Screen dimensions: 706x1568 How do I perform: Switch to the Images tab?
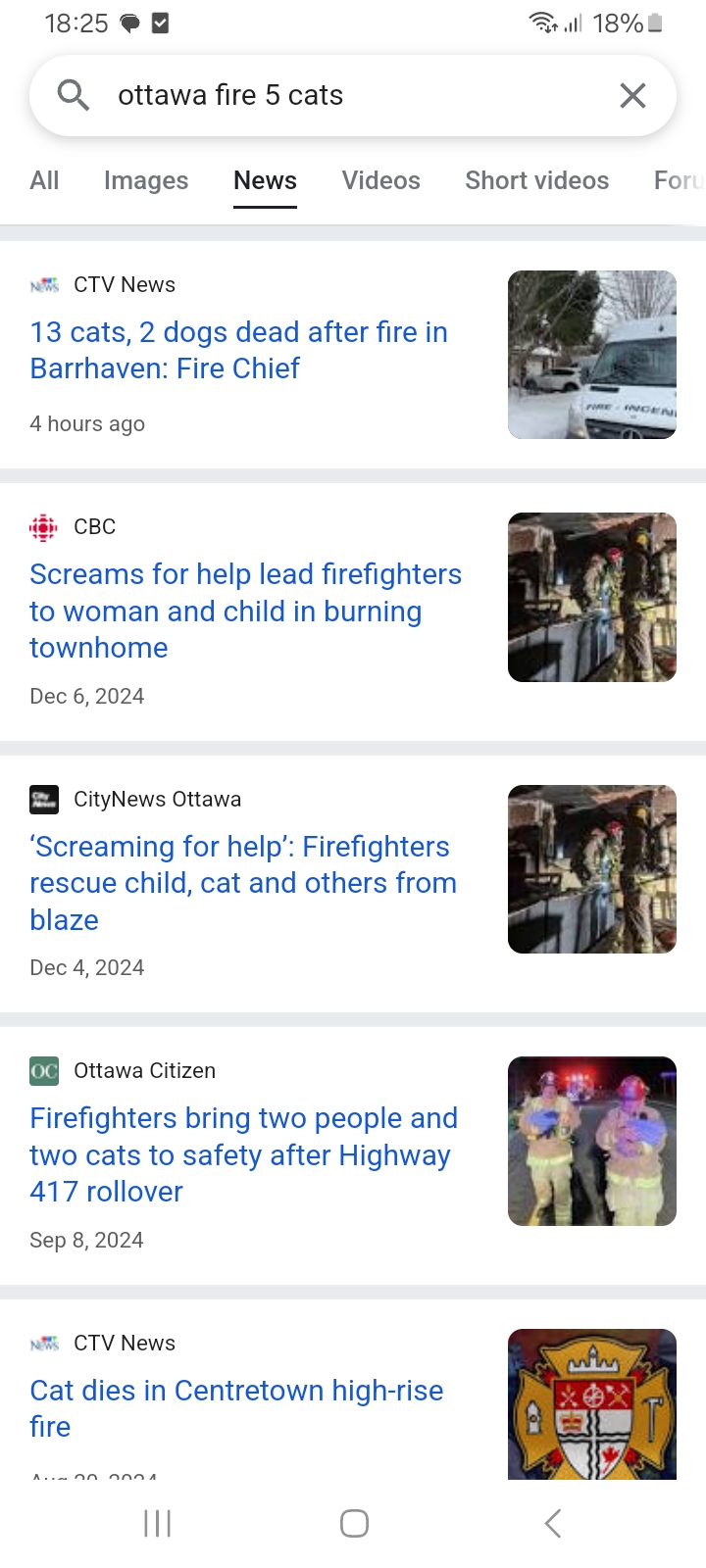(146, 180)
